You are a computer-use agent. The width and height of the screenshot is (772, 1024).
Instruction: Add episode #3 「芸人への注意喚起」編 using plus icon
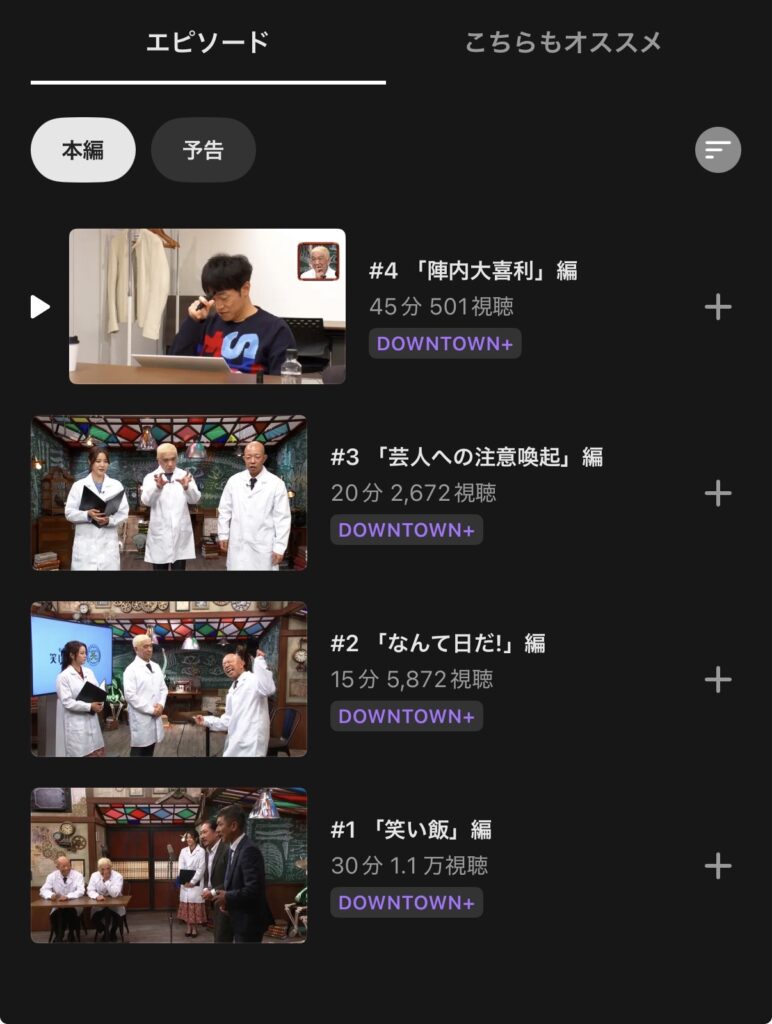[718, 491]
